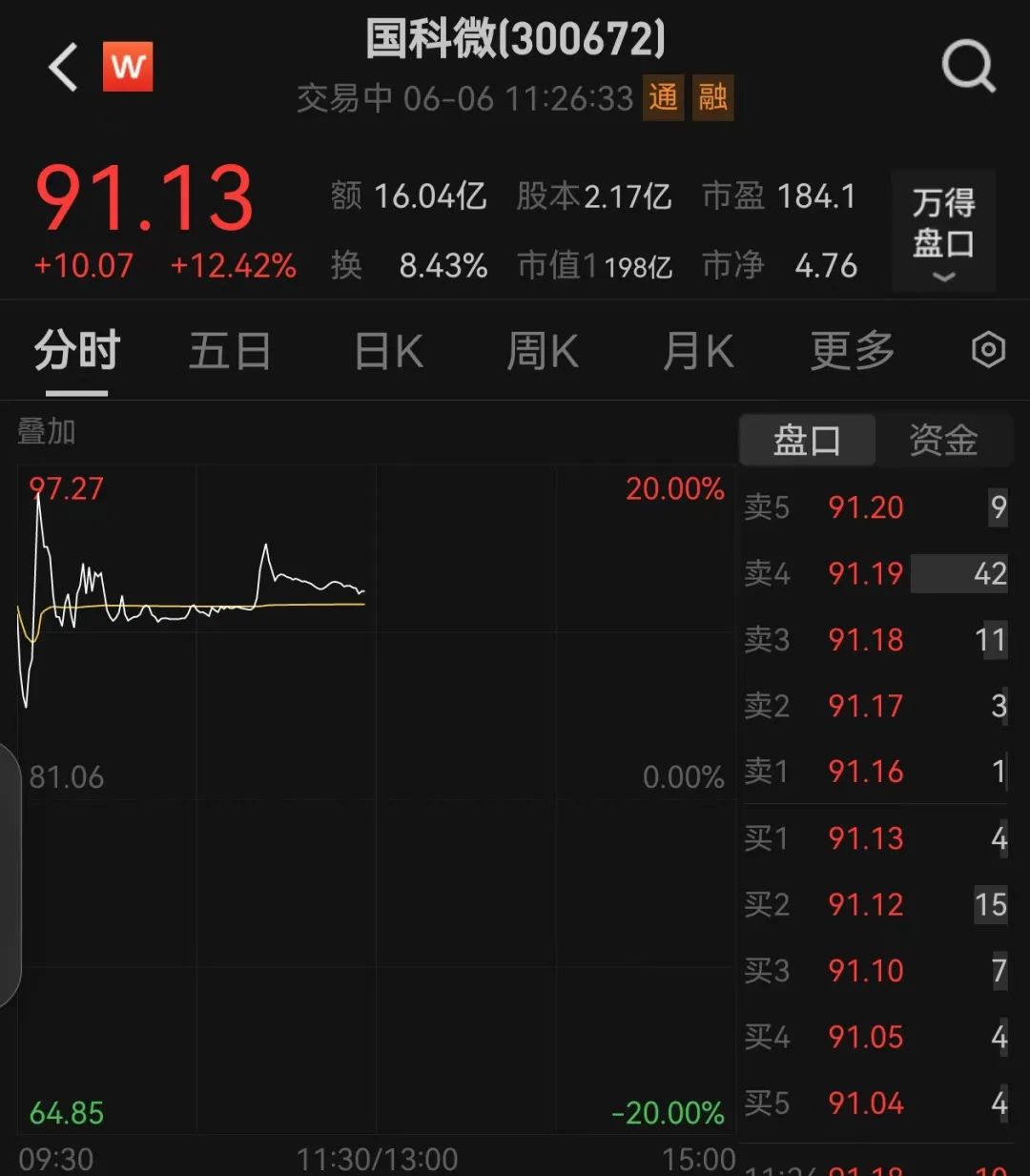Image resolution: width=1030 pixels, height=1176 pixels.
Task: View the 月K monthly chart
Action: tap(698, 351)
